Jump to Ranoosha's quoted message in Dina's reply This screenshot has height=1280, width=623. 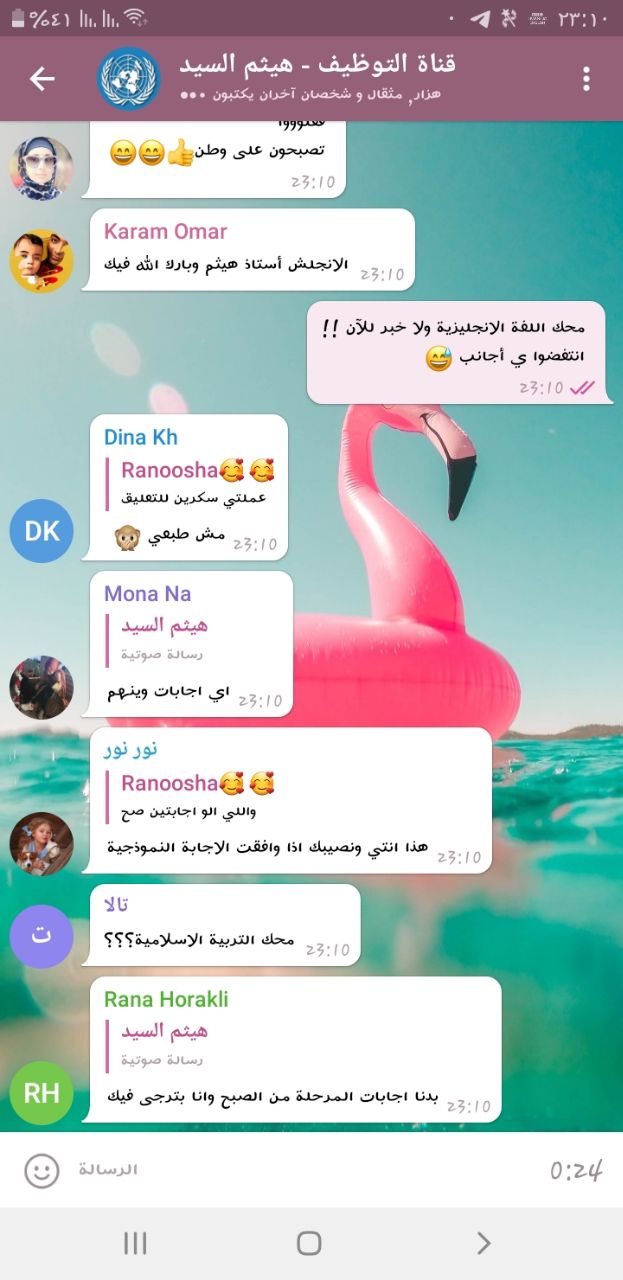tap(195, 482)
